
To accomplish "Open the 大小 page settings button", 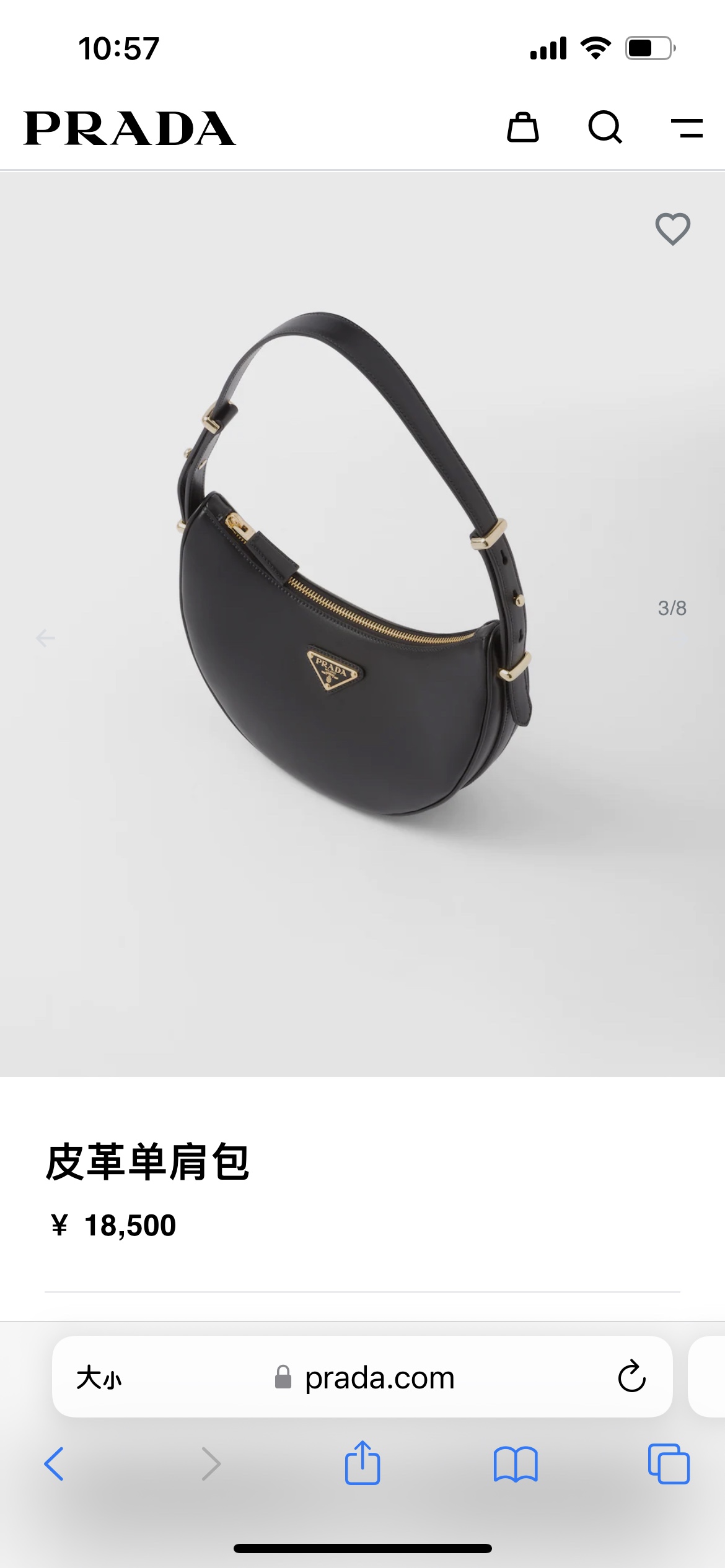I will [x=99, y=1378].
